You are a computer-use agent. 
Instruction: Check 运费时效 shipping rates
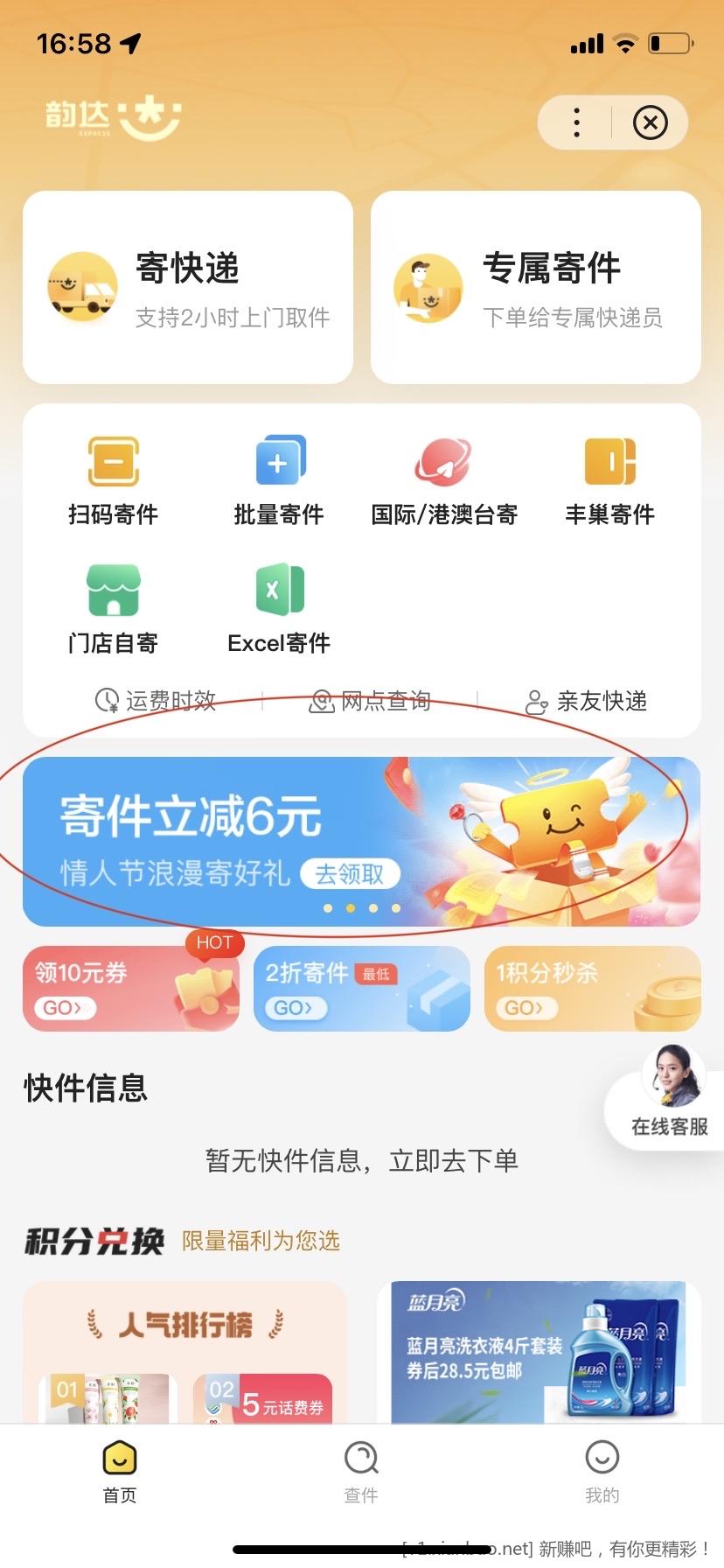156,701
